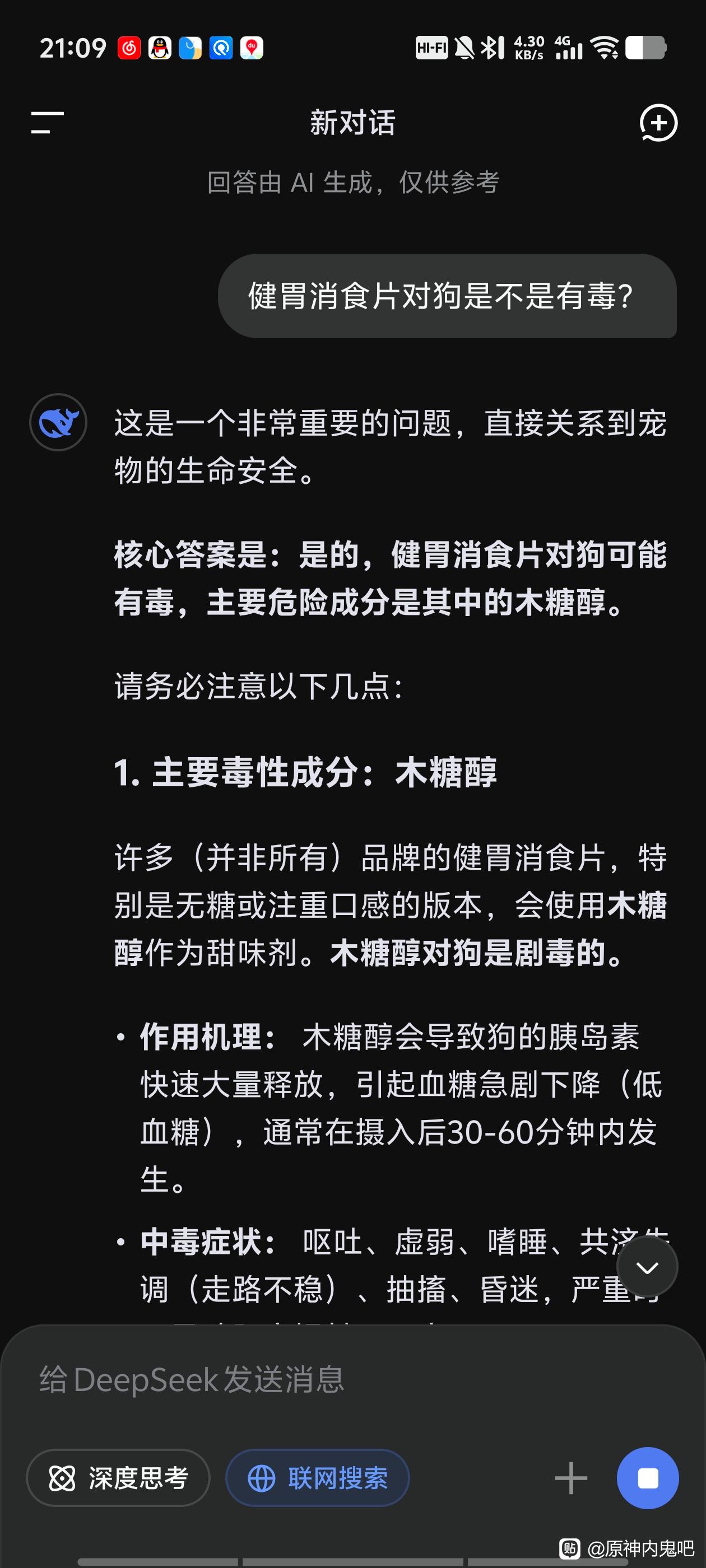
Task: Stop the response generation
Action: [648, 1477]
